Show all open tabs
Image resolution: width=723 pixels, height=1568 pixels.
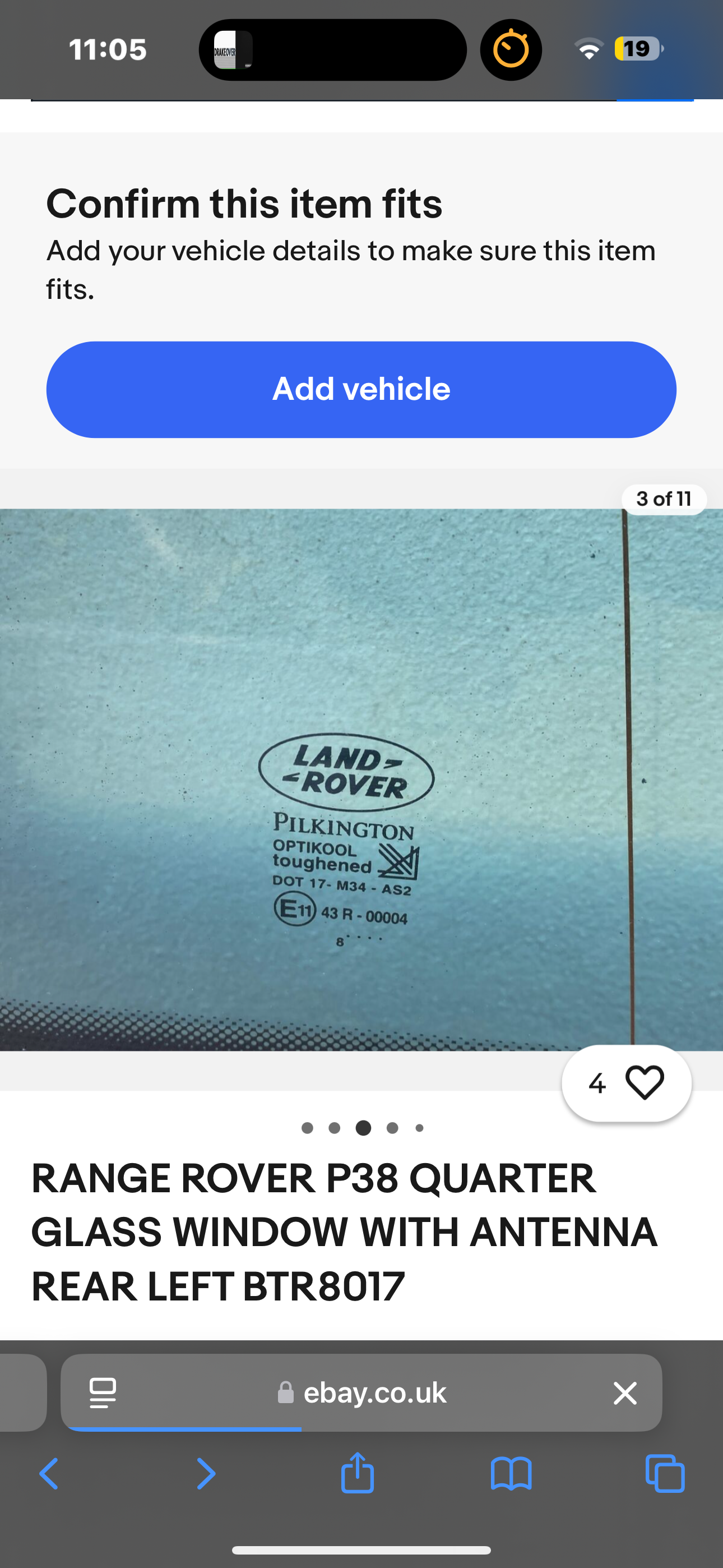pos(665,1474)
